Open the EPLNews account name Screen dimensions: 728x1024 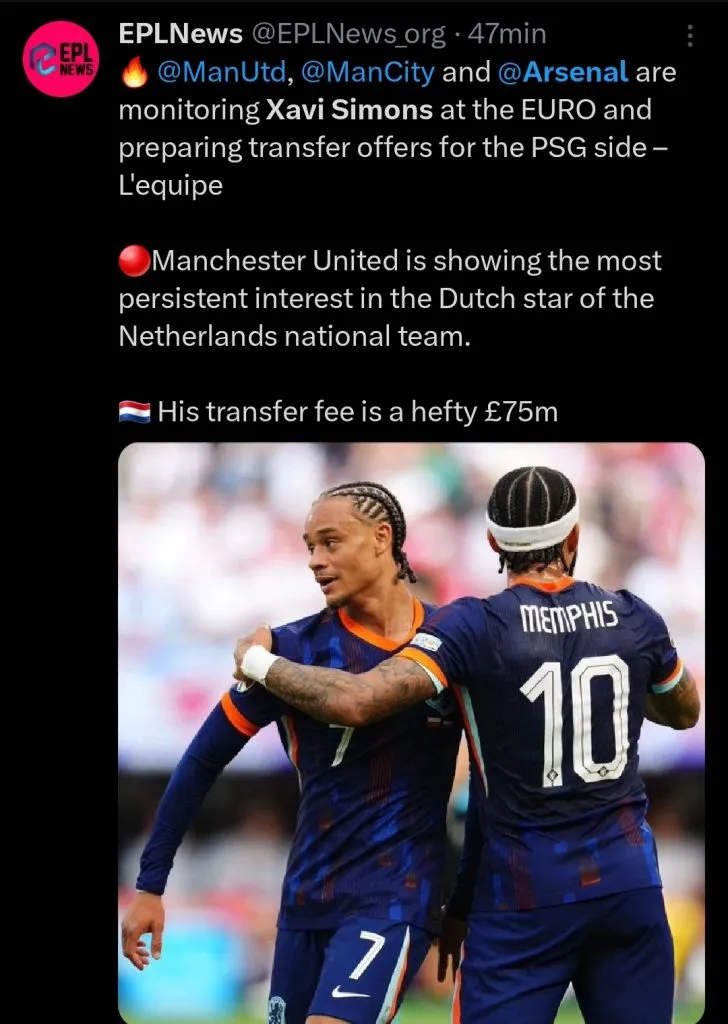point(180,33)
